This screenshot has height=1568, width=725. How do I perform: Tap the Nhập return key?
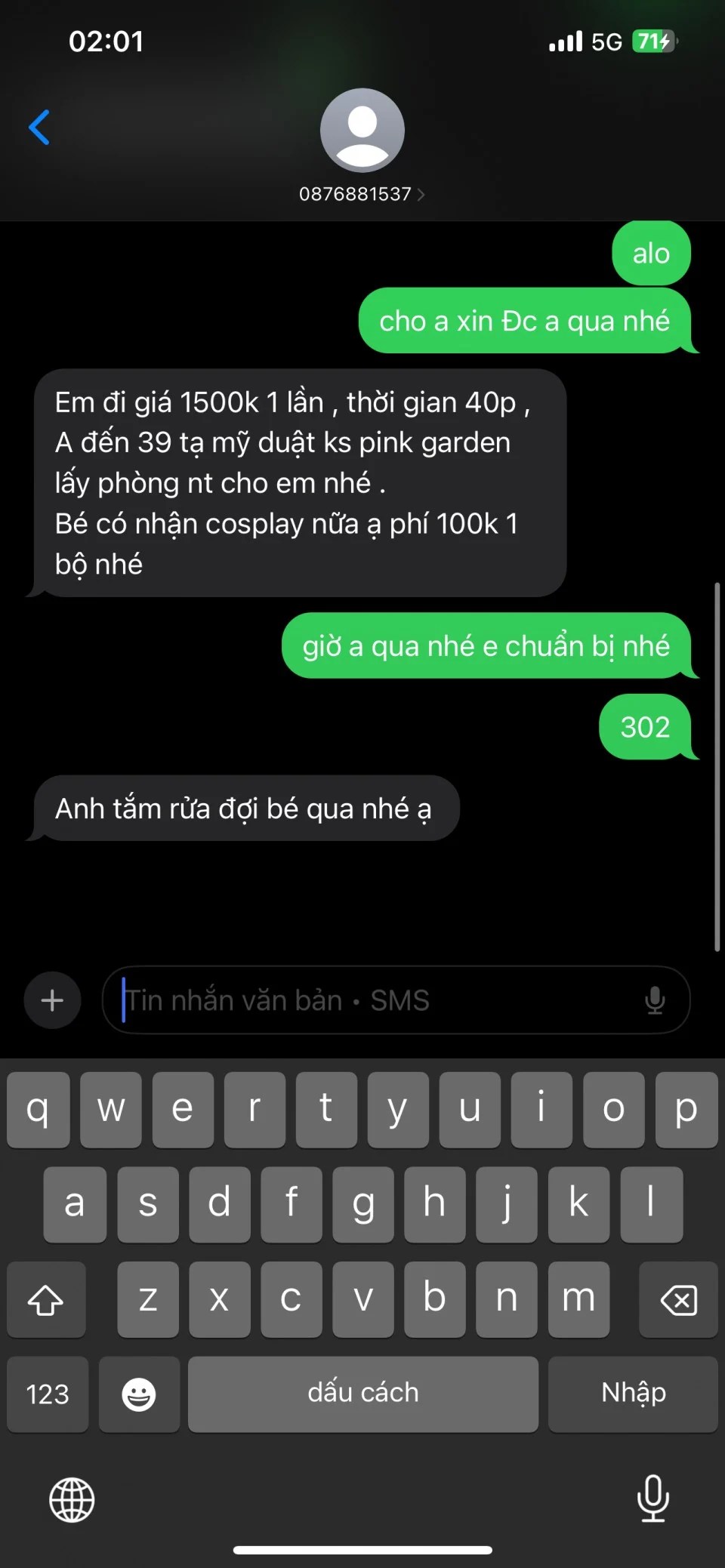tap(633, 1394)
